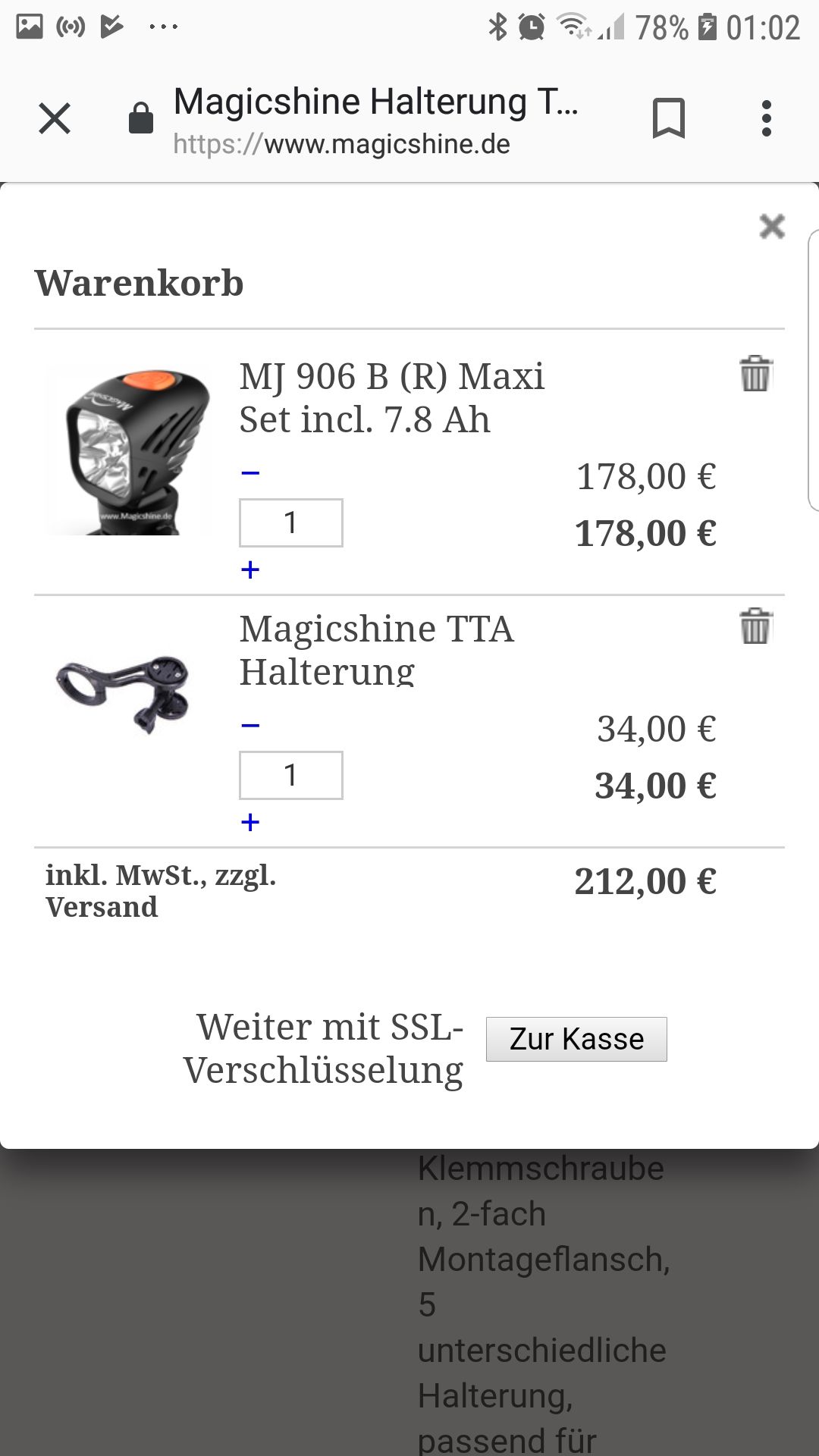Delete Magicshine TTA Halterung from cart

tap(755, 626)
